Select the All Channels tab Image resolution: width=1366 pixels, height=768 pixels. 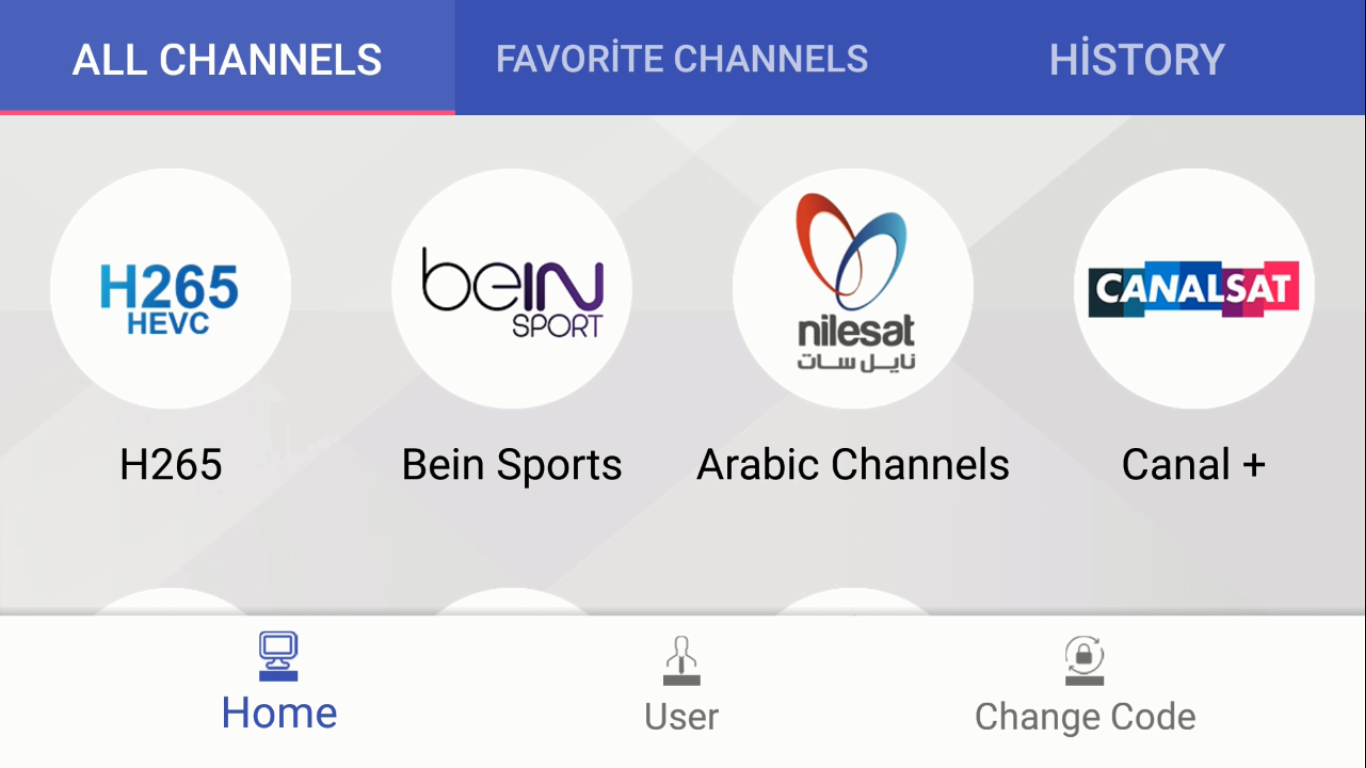[x=227, y=58]
